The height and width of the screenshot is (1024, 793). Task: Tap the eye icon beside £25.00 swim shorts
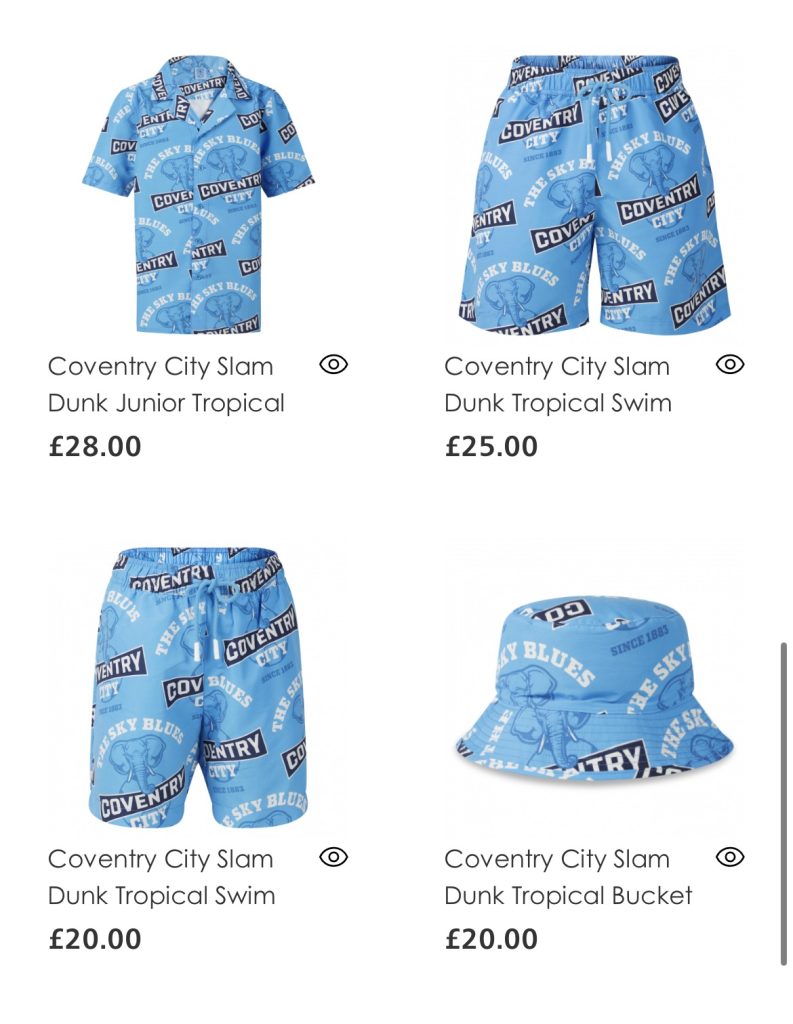[x=731, y=365]
